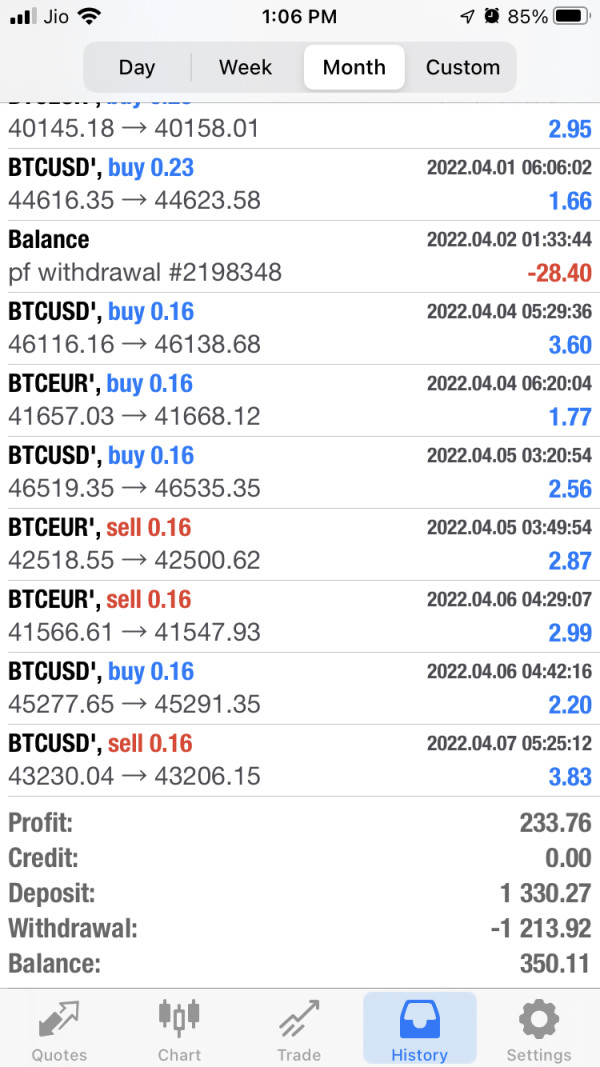Open the Custom date range
The height and width of the screenshot is (1067, 600).
[x=462, y=67]
